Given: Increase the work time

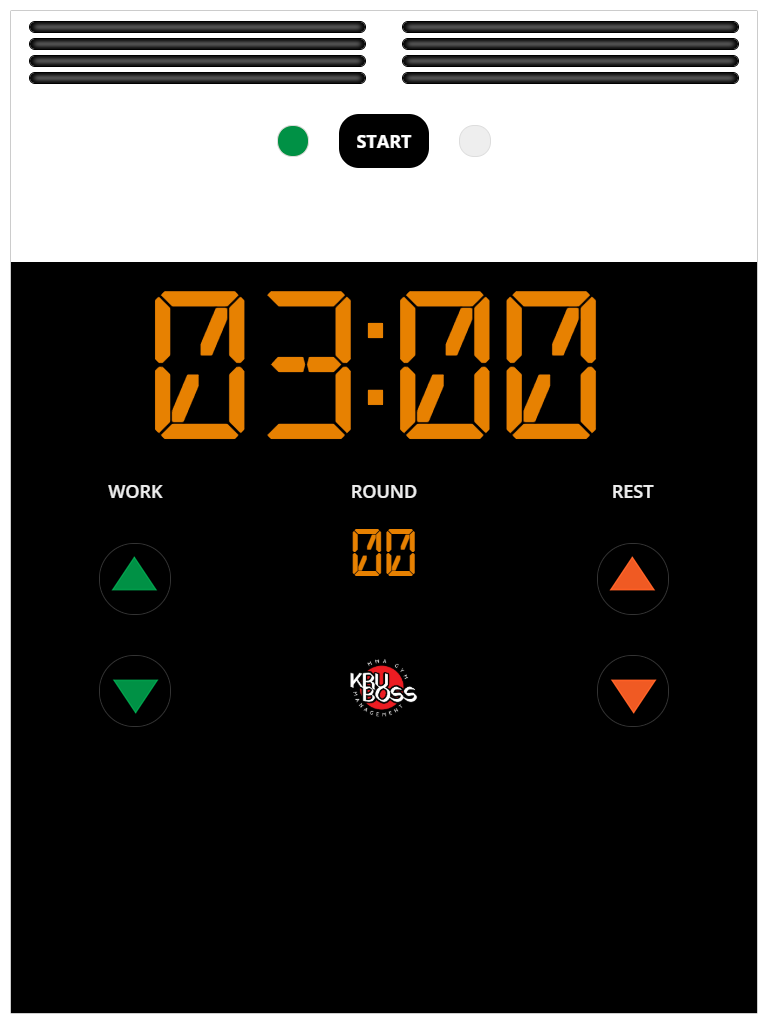Looking at the screenshot, I should [135, 578].
